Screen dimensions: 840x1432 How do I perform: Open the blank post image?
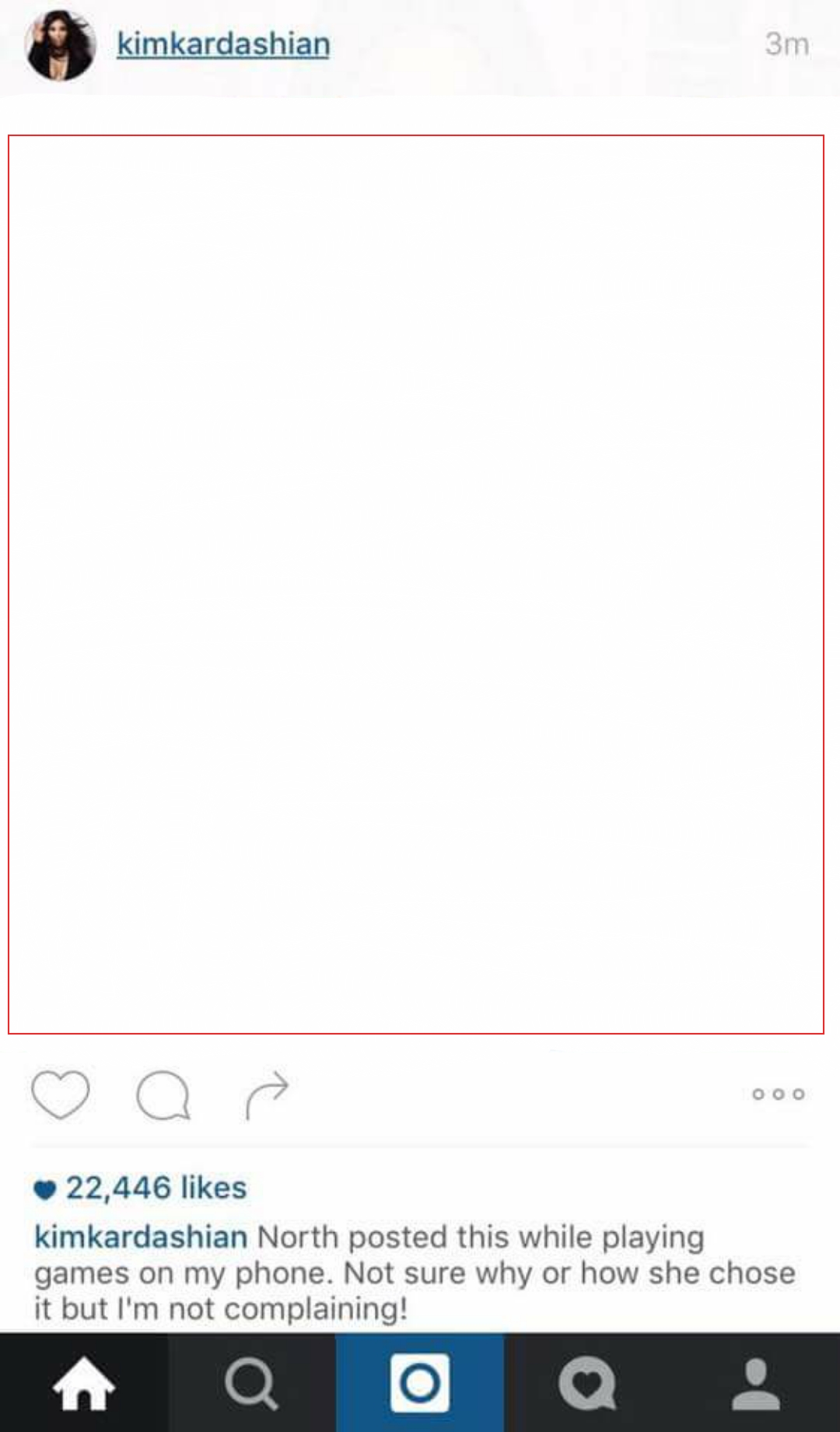[416, 584]
